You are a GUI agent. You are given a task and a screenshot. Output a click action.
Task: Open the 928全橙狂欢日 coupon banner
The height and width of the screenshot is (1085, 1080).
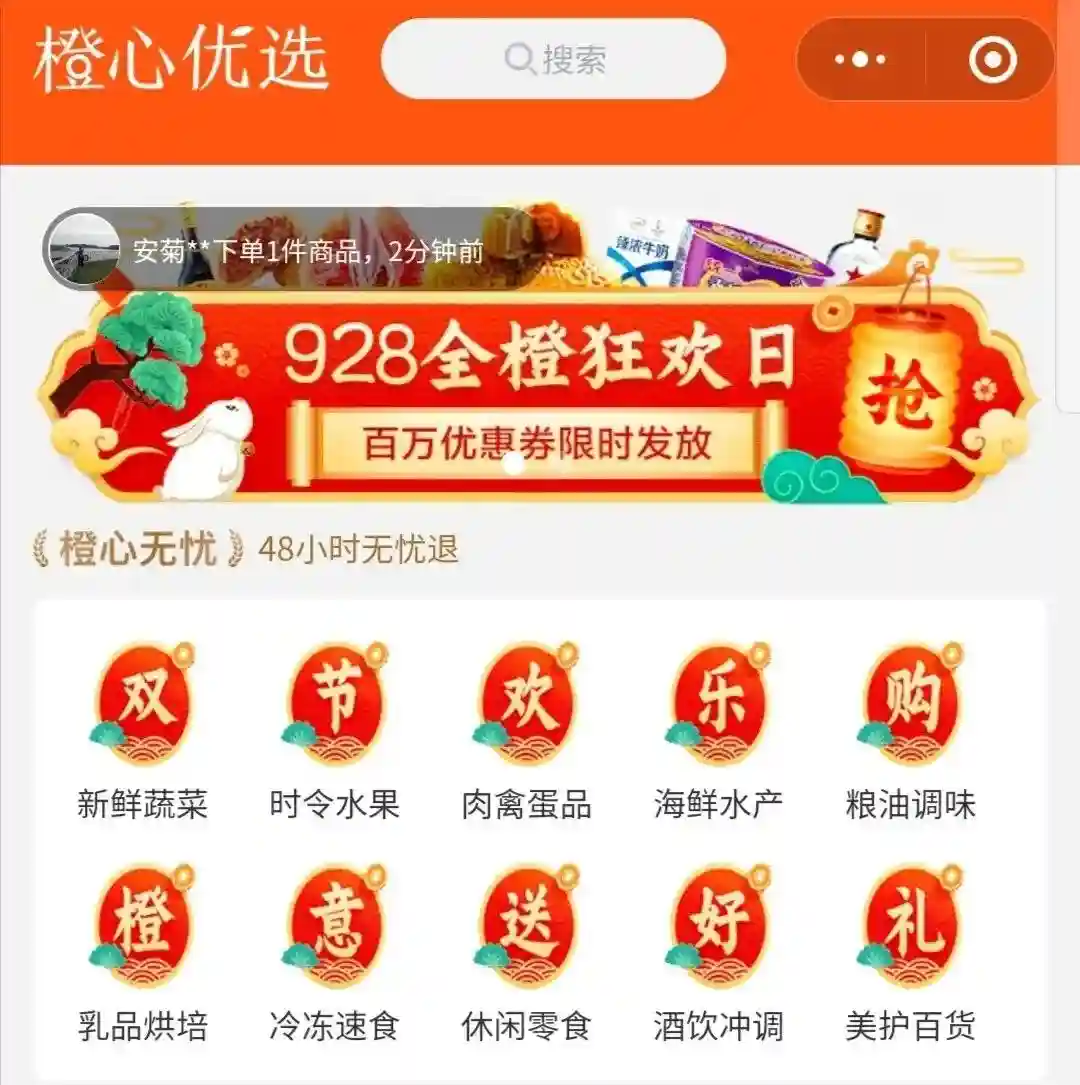[540, 395]
